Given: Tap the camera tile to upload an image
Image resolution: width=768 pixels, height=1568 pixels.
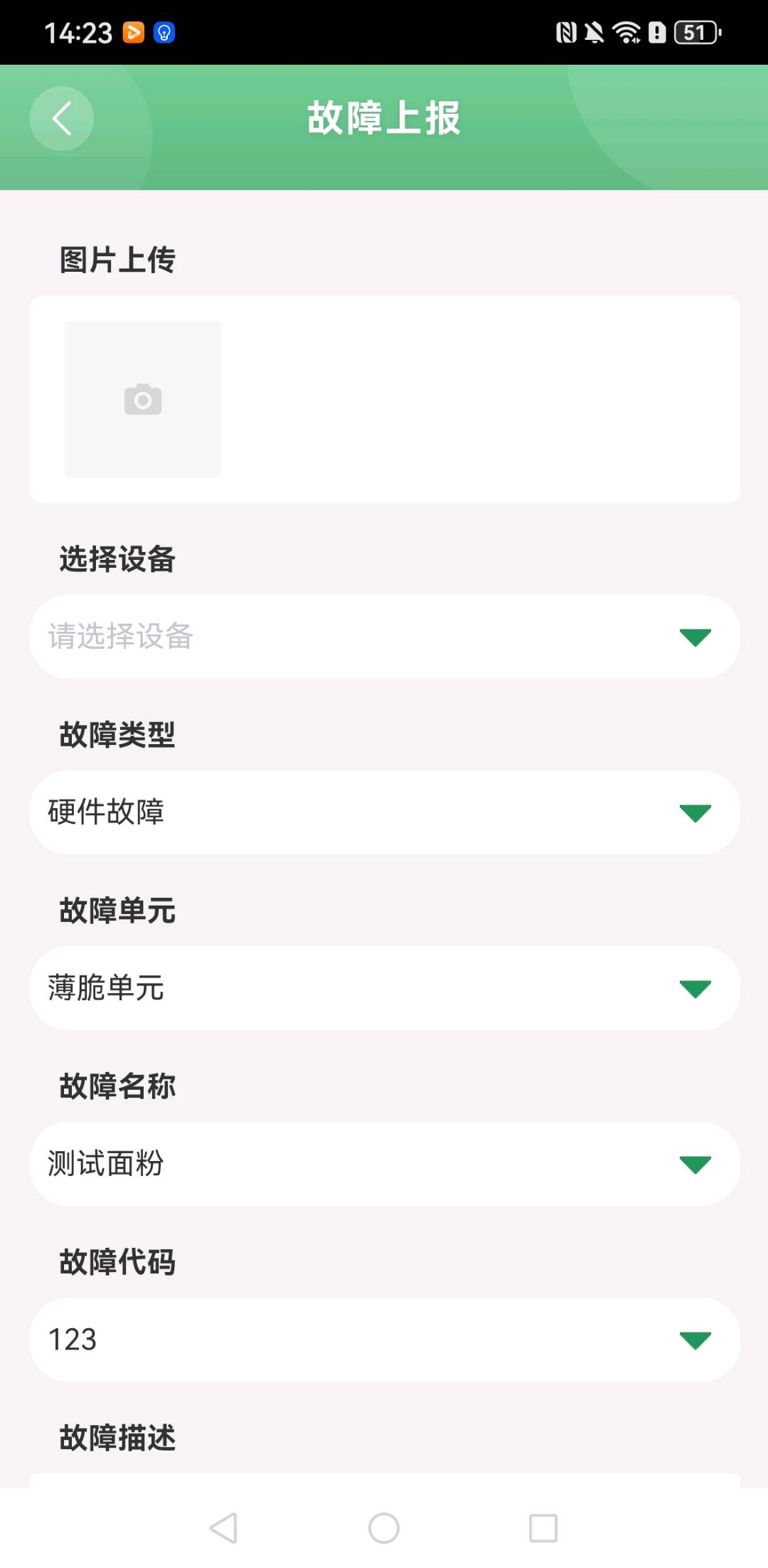Looking at the screenshot, I should [143, 399].
